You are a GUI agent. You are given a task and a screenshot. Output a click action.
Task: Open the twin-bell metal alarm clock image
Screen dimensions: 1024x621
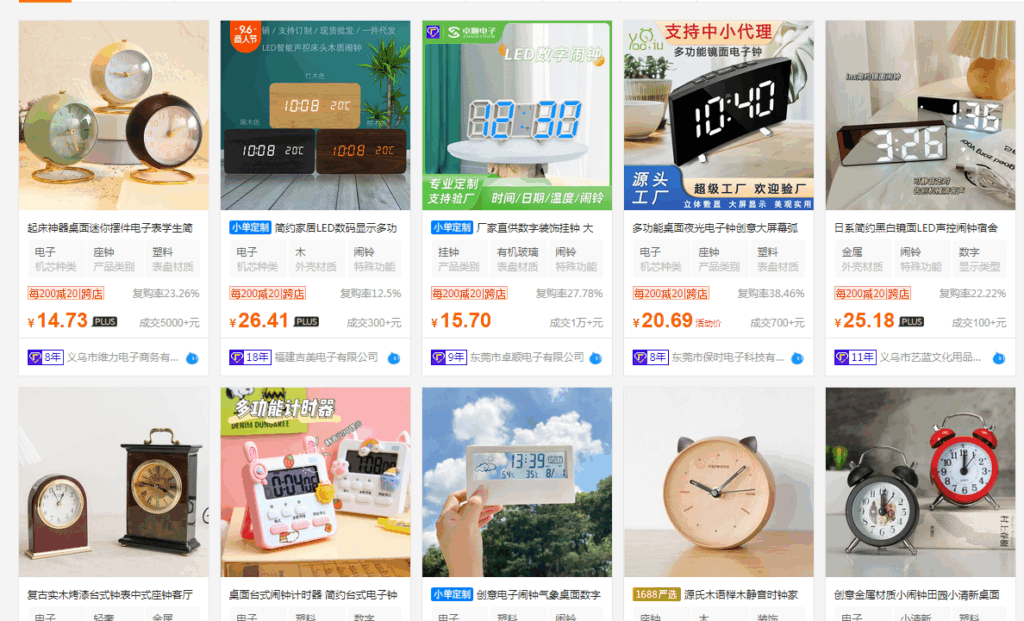tap(921, 482)
